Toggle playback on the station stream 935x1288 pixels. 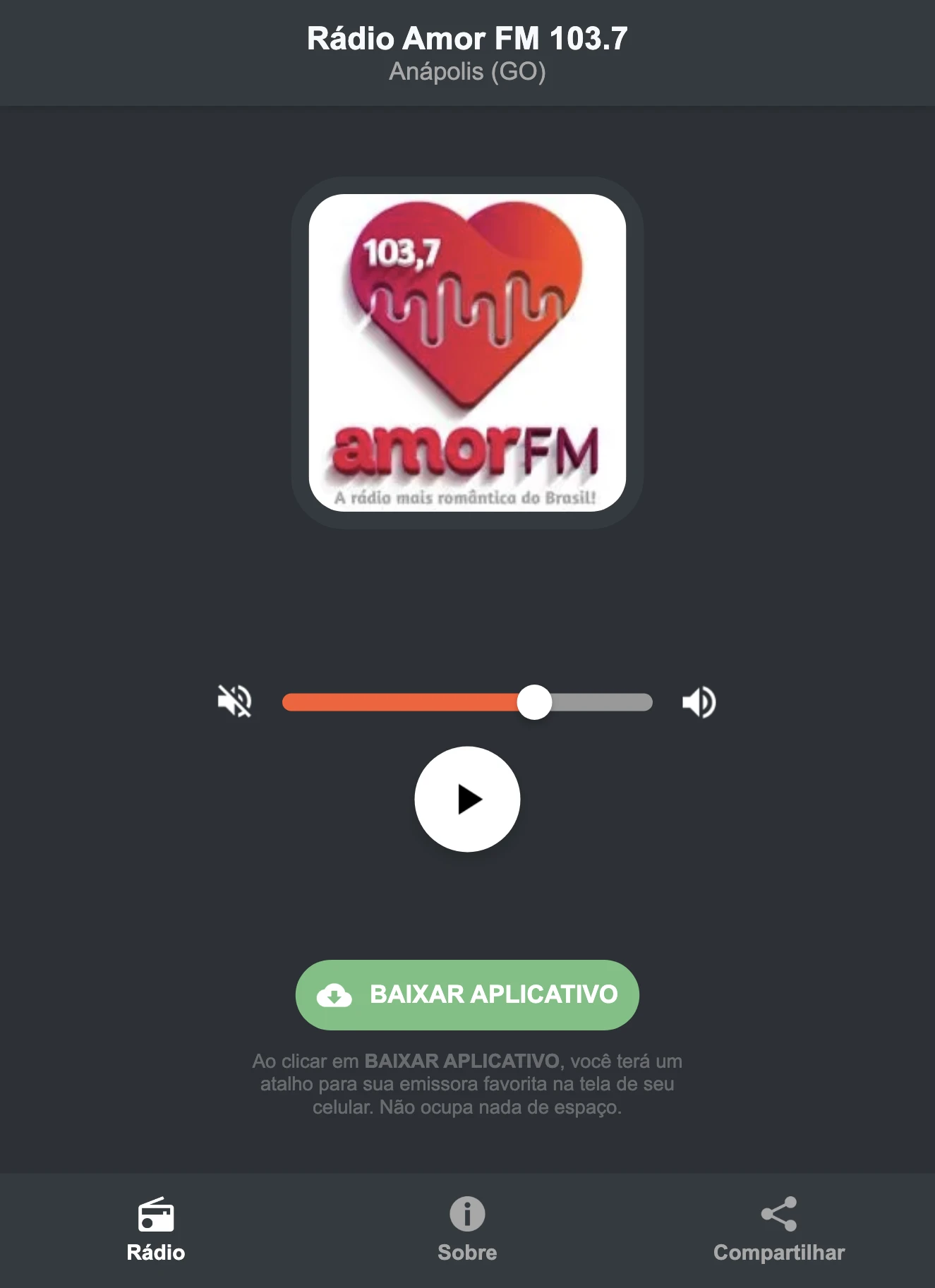466,798
